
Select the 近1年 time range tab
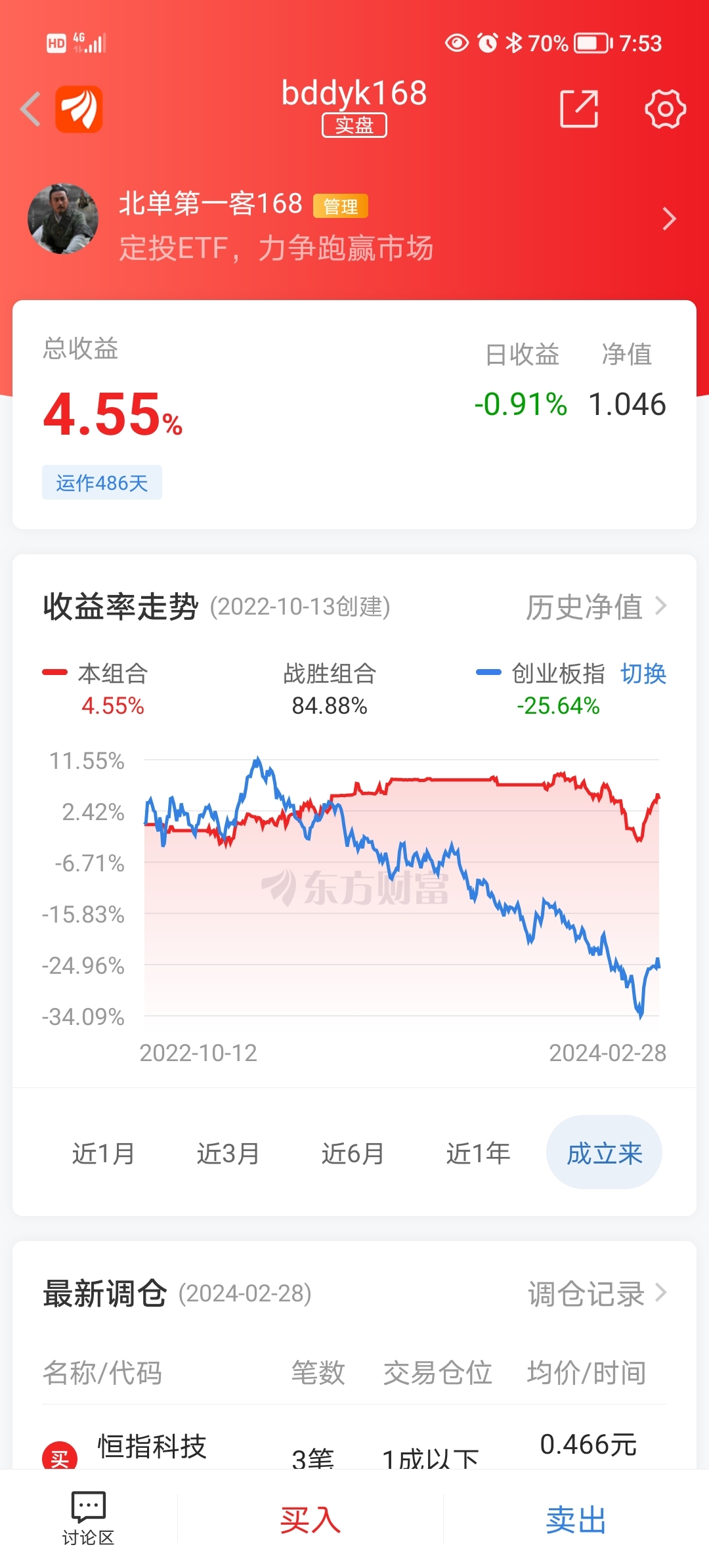(478, 1152)
